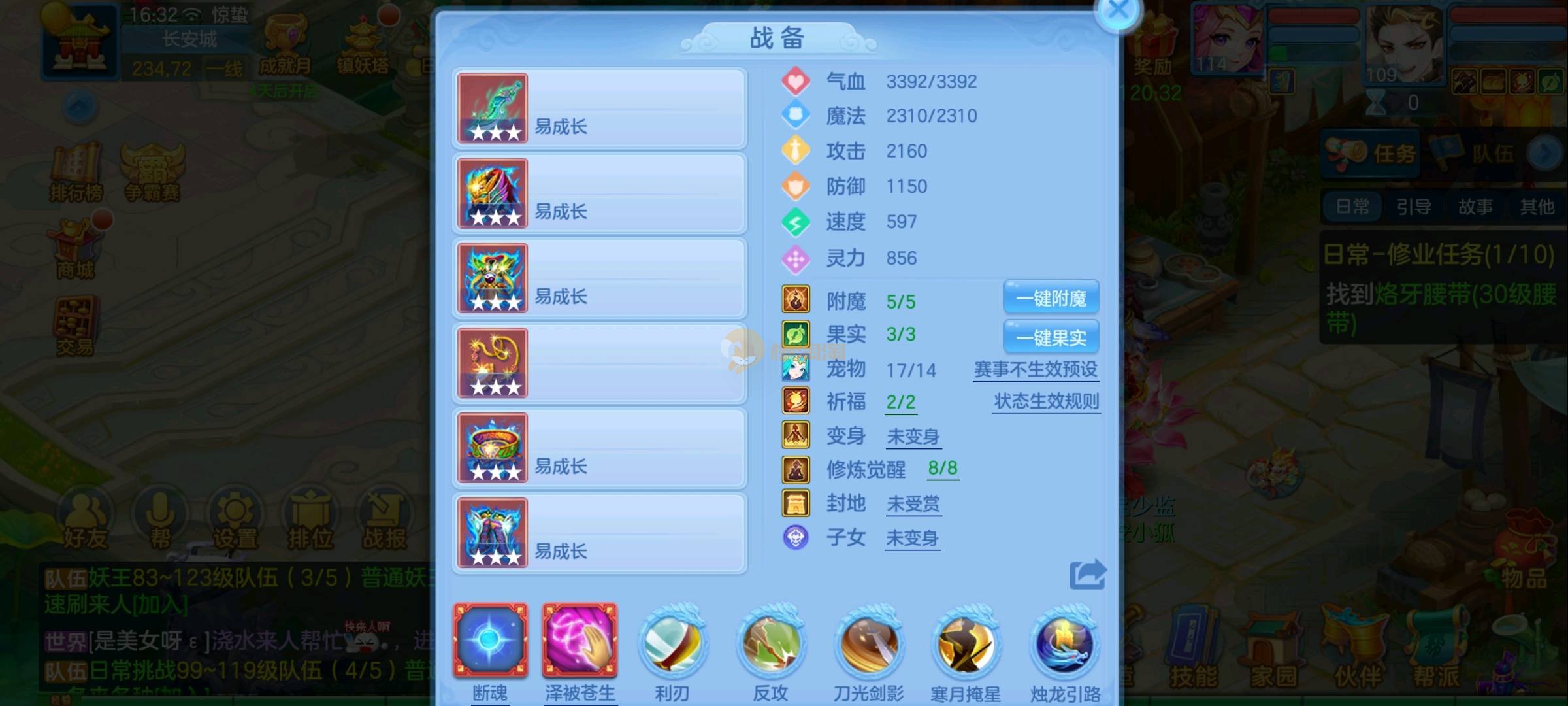Share battle setup via the arrow icon
Viewport: 1568px width, 706px height.
(1087, 575)
